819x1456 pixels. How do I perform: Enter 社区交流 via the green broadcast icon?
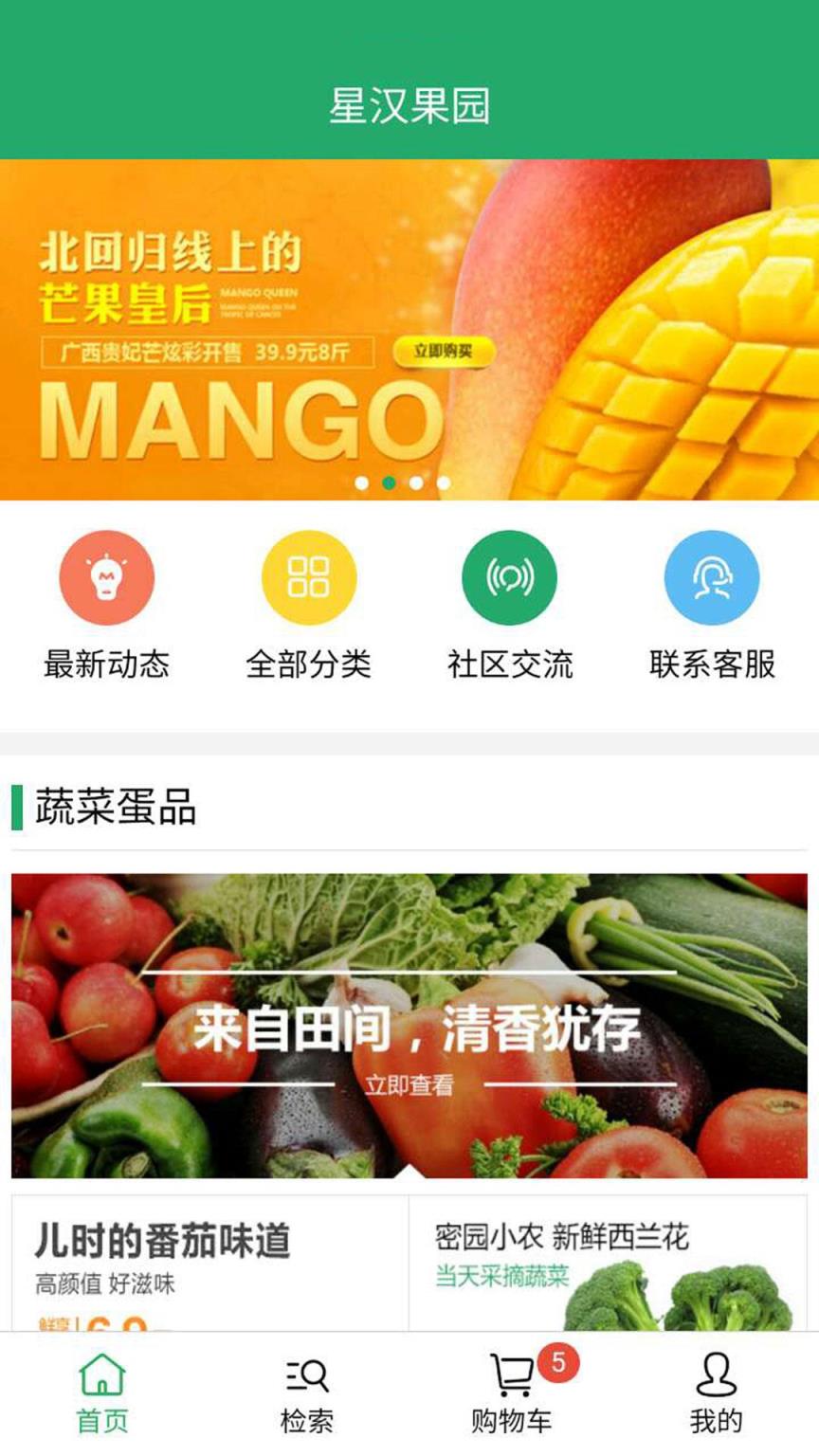click(509, 576)
